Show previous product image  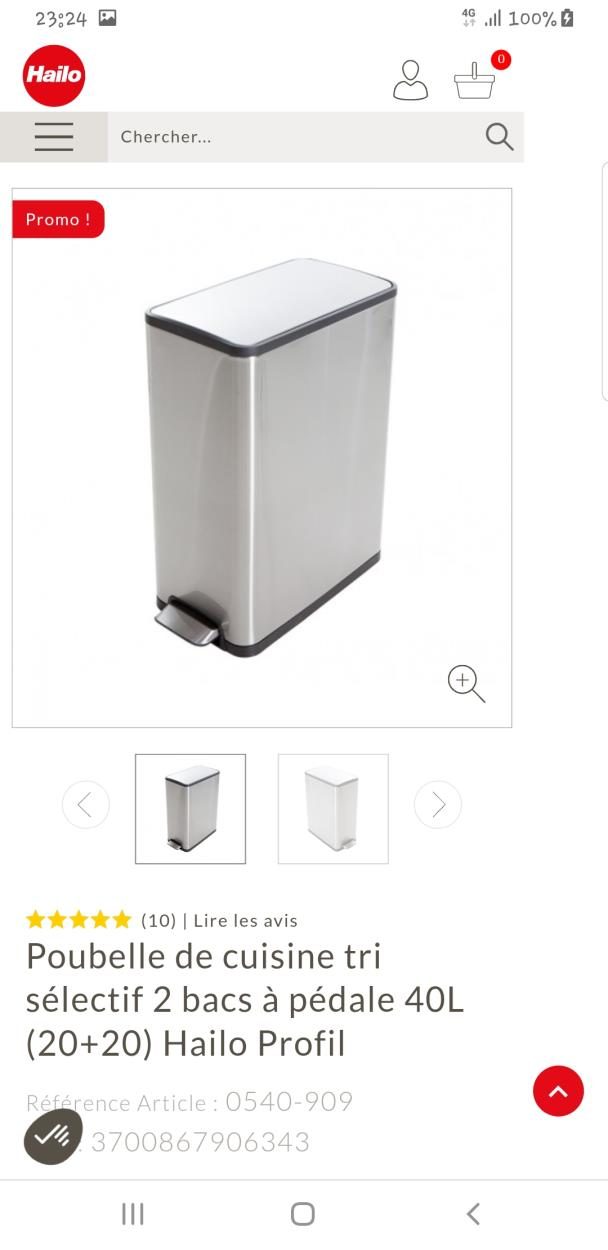click(x=86, y=804)
